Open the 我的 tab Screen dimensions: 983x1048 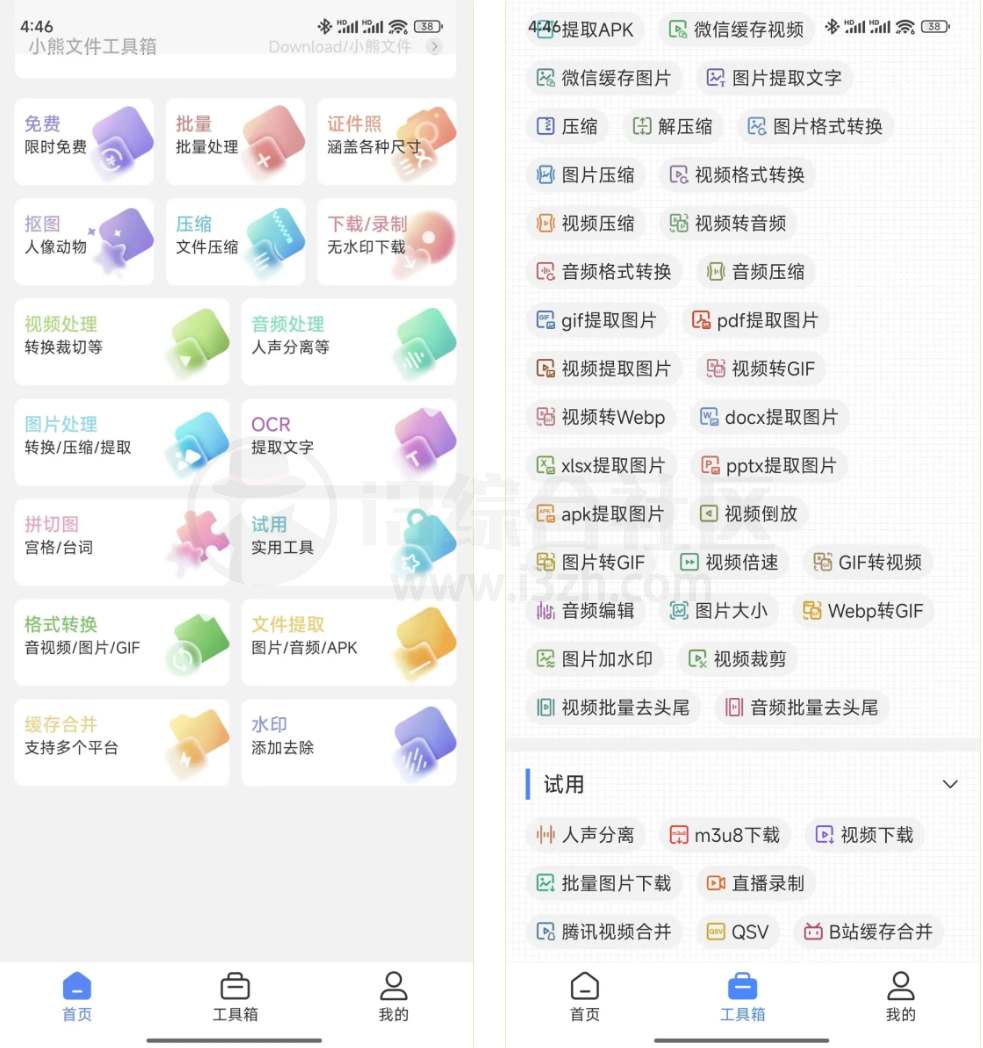click(899, 997)
